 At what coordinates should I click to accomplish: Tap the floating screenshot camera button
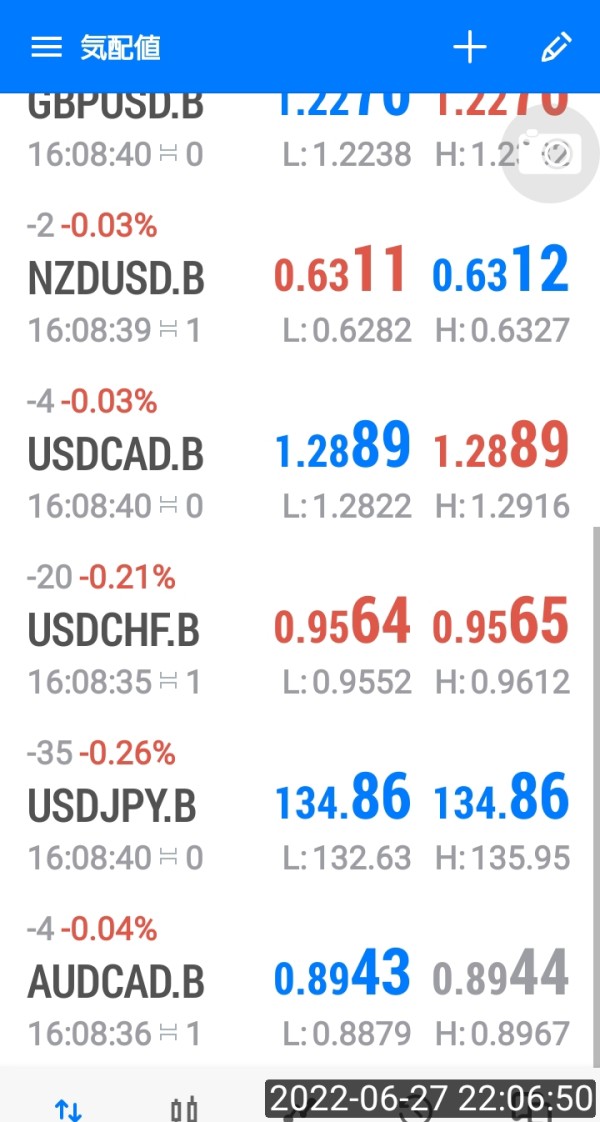pos(549,154)
